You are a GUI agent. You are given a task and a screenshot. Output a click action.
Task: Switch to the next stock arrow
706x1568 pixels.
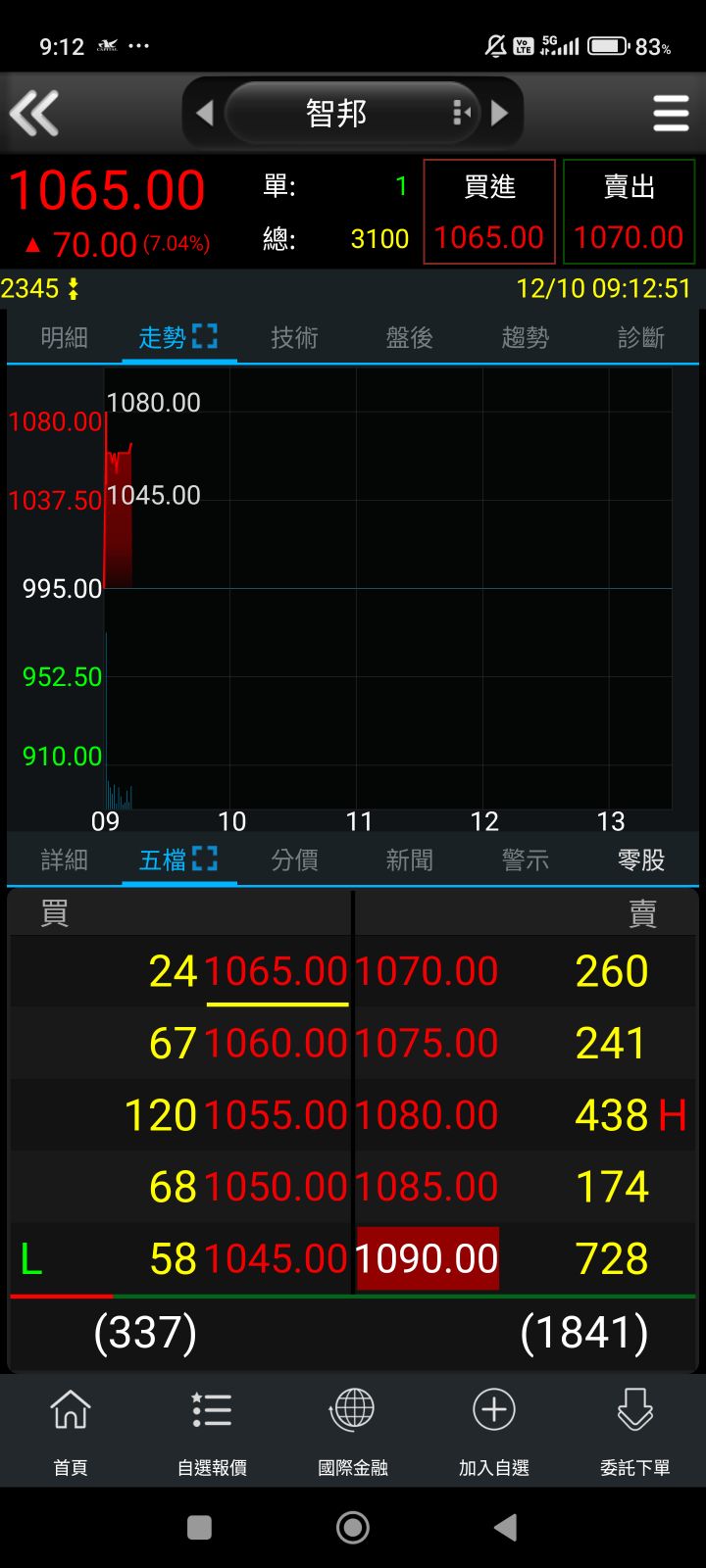[x=500, y=114]
